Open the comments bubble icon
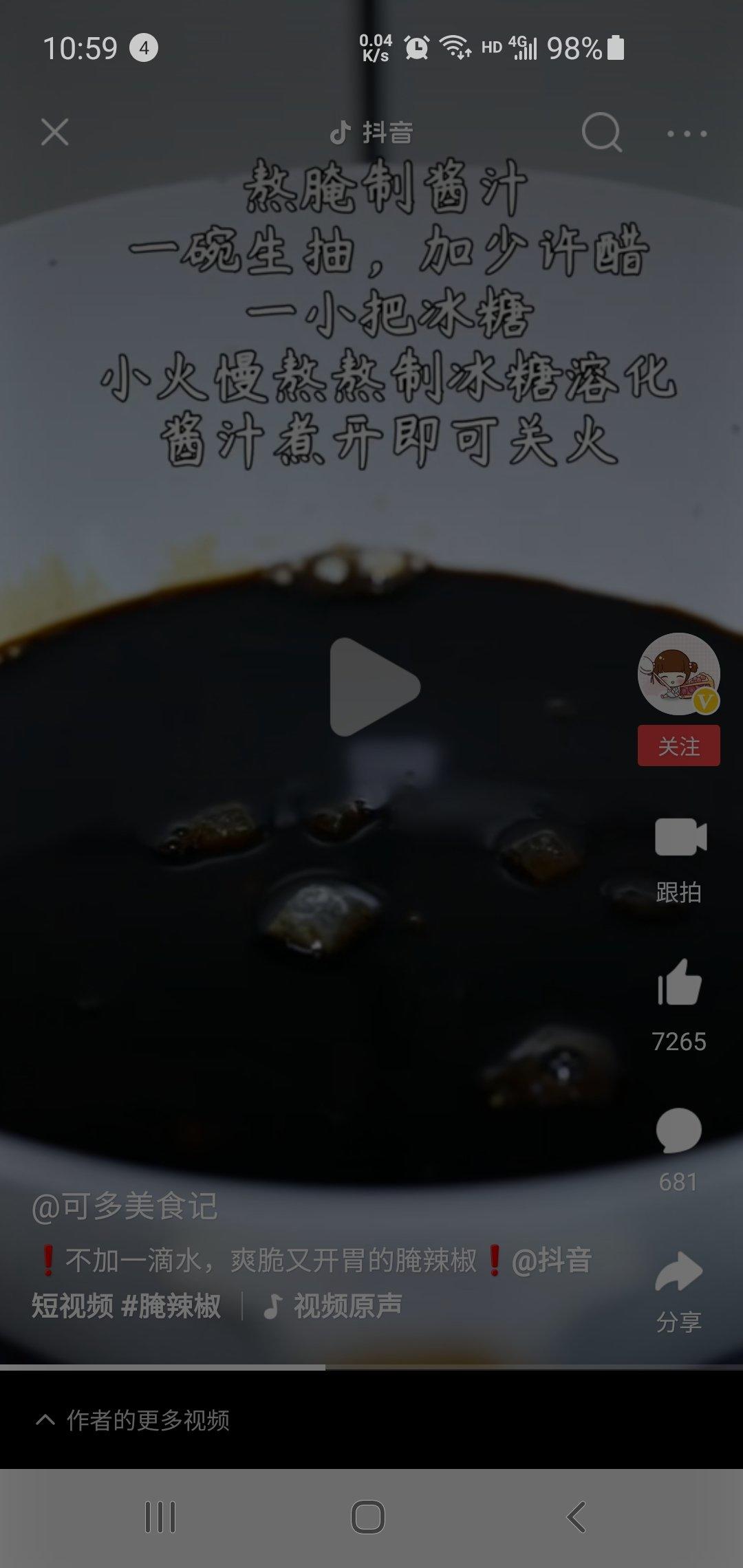This screenshot has height=1568, width=743. (x=678, y=1131)
